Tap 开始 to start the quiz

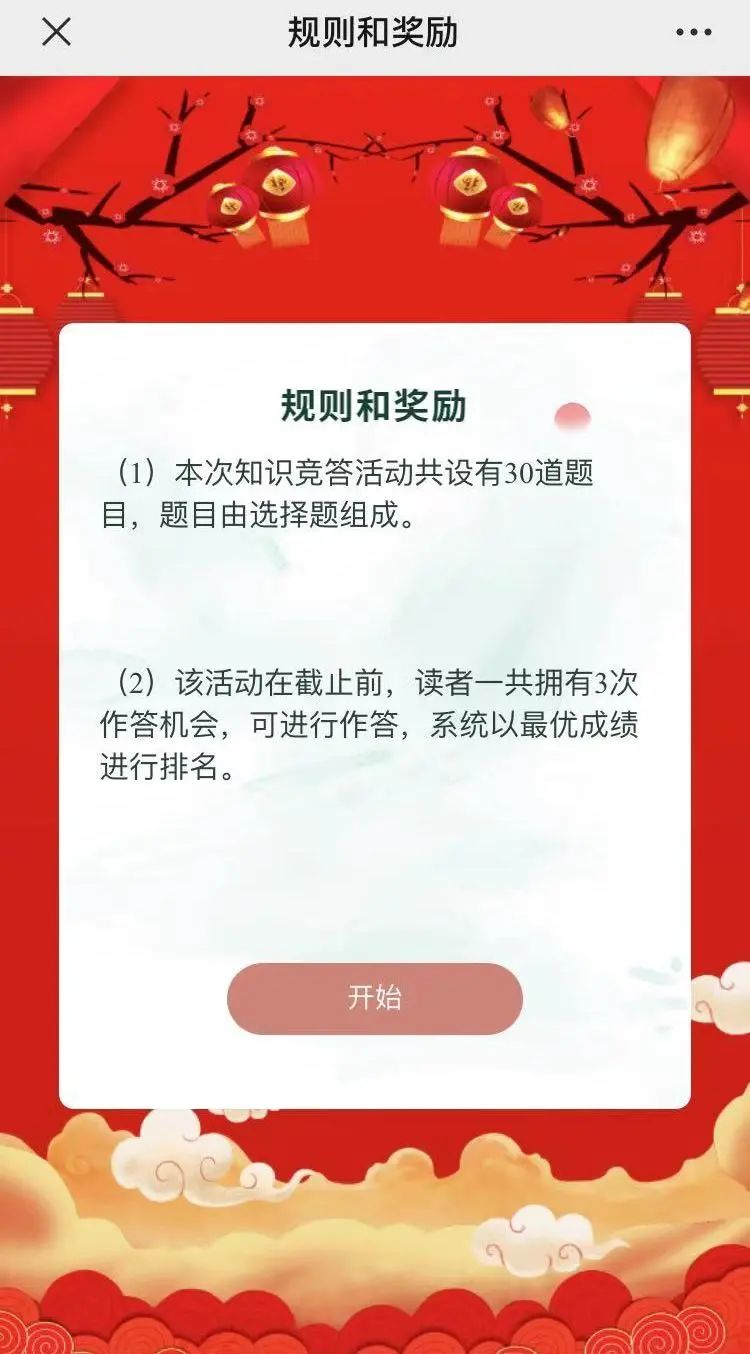[374, 998]
